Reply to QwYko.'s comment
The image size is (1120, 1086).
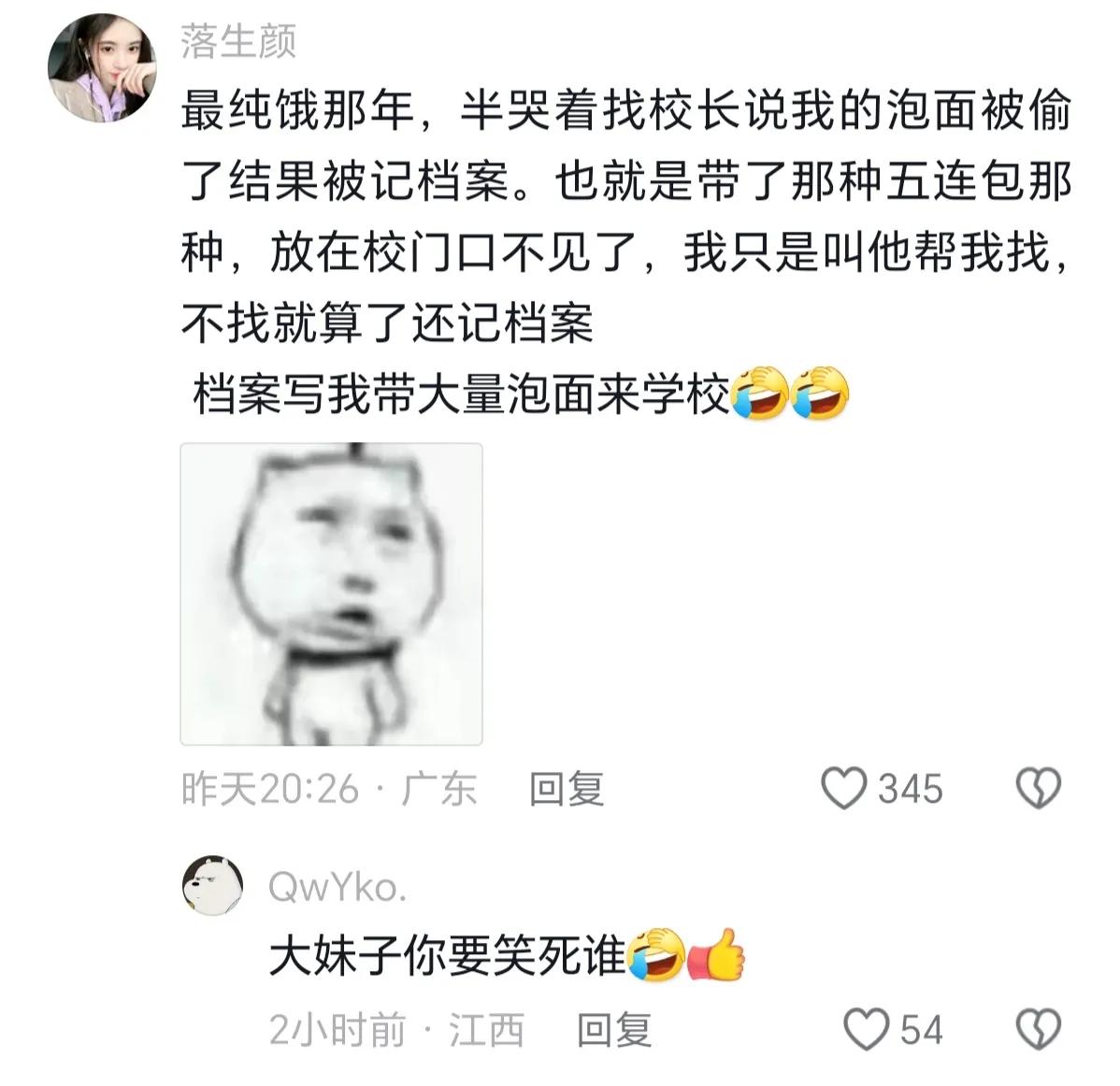[613, 1030]
